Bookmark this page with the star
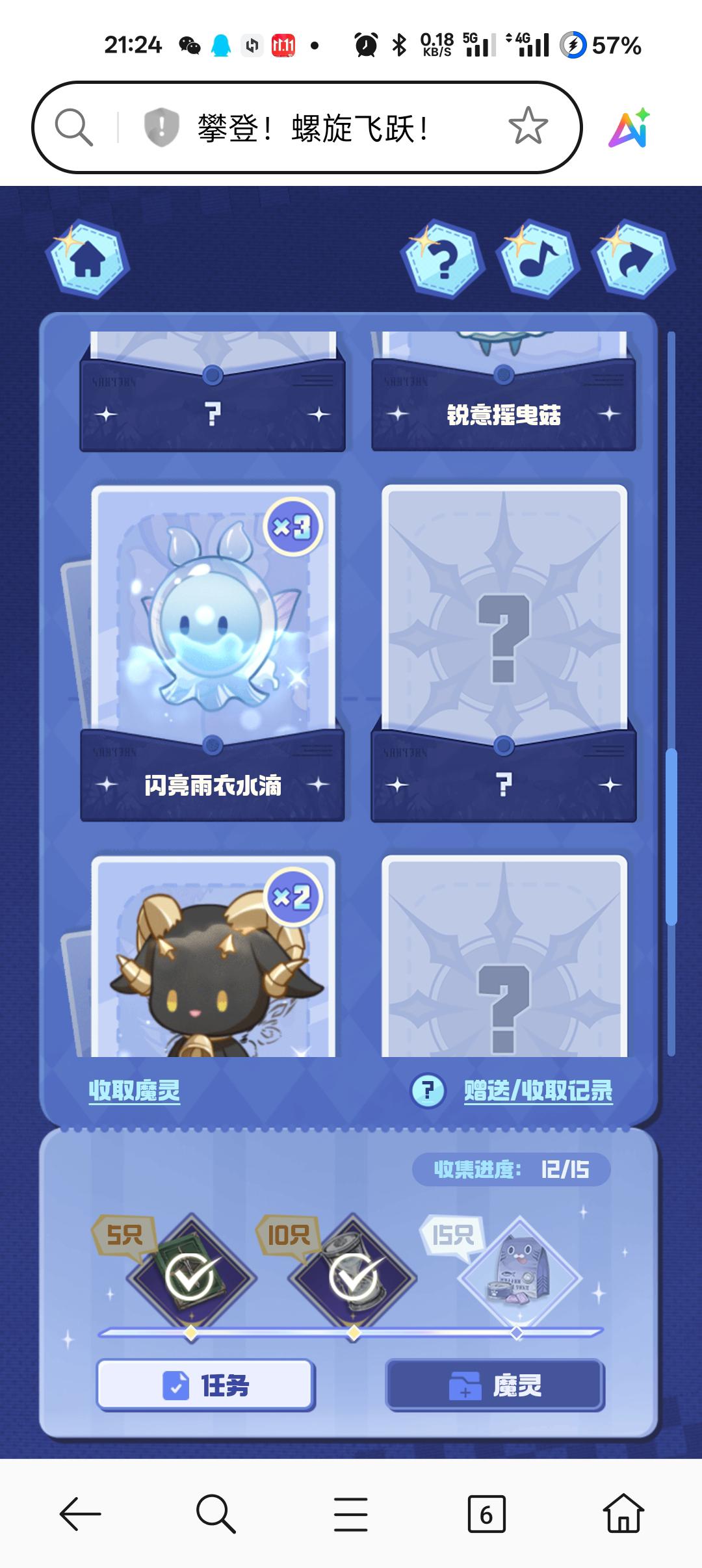The image size is (702, 1568). pyautogui.click(x=528, y=126)
